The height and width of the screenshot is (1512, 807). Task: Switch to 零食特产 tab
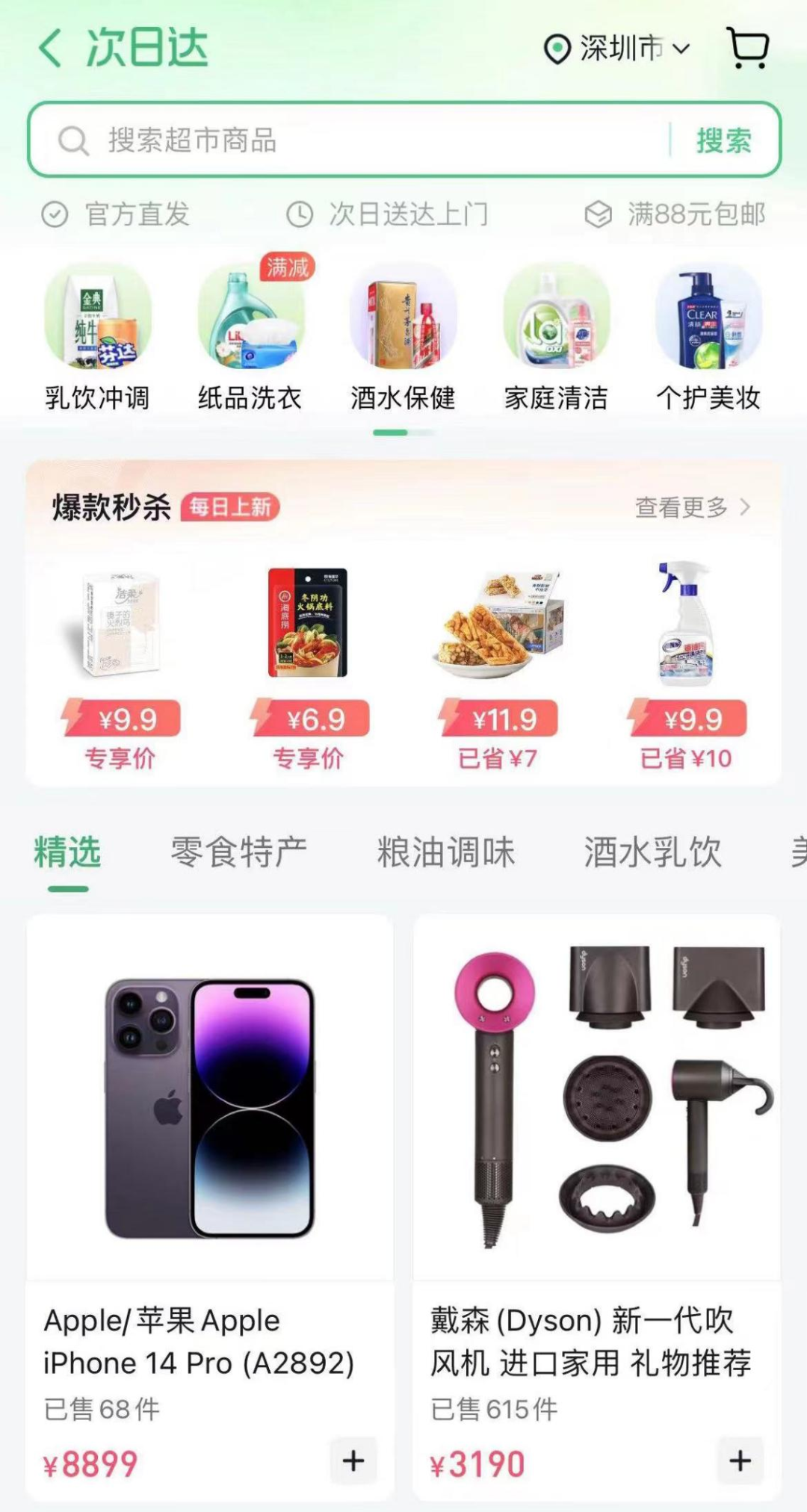point(239,852)
